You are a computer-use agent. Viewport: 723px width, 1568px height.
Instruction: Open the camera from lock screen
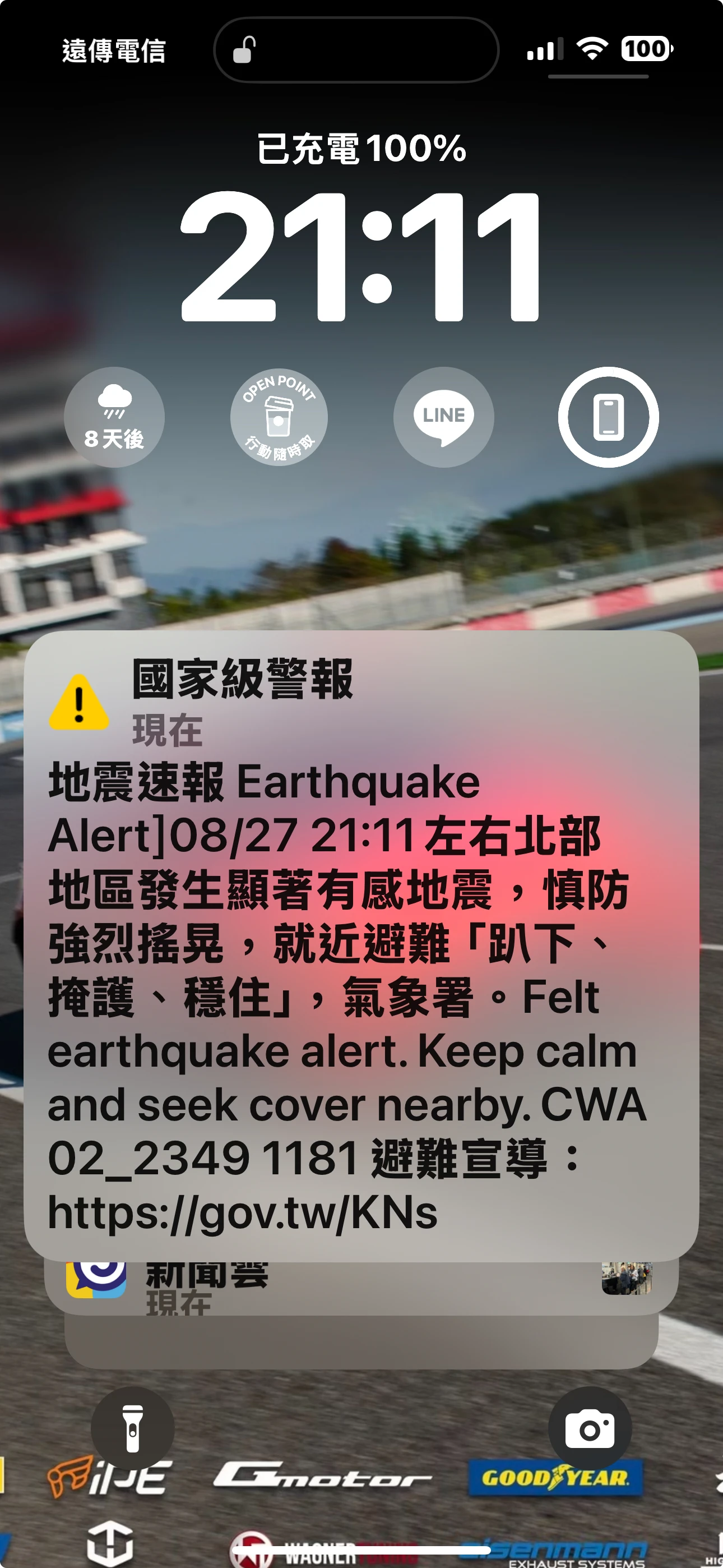coord(590,1427)
